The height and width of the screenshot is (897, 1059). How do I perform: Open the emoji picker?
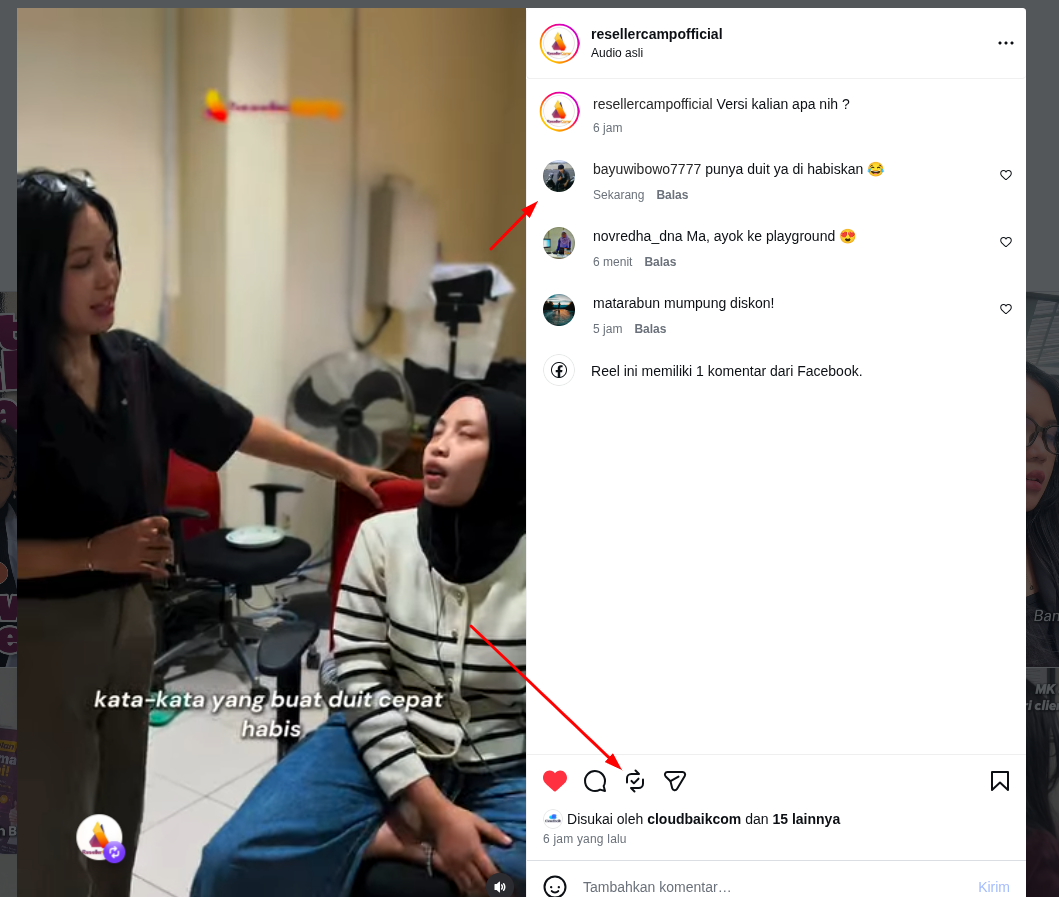[x=554, y=886]
